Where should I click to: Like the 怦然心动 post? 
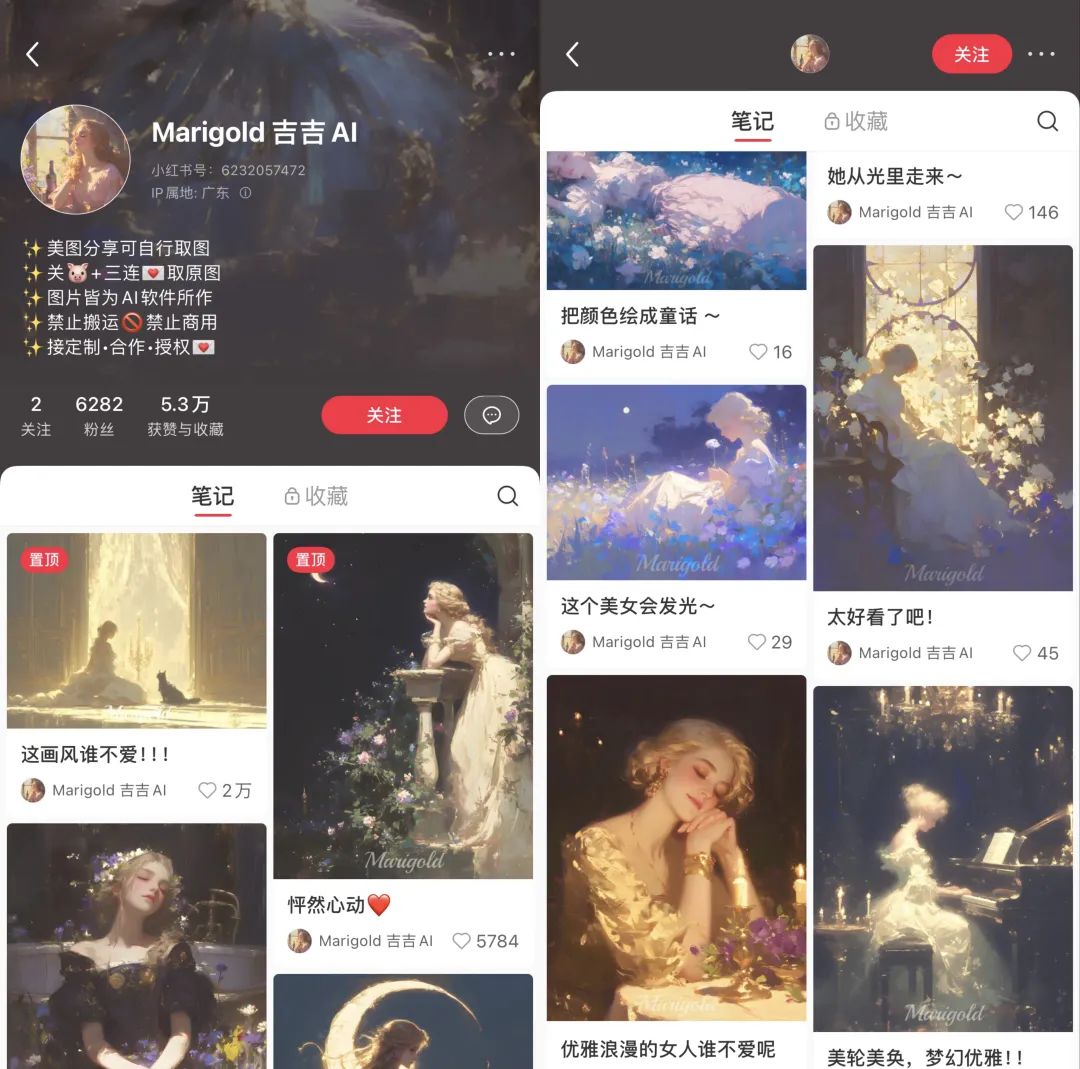coord(461,941)
